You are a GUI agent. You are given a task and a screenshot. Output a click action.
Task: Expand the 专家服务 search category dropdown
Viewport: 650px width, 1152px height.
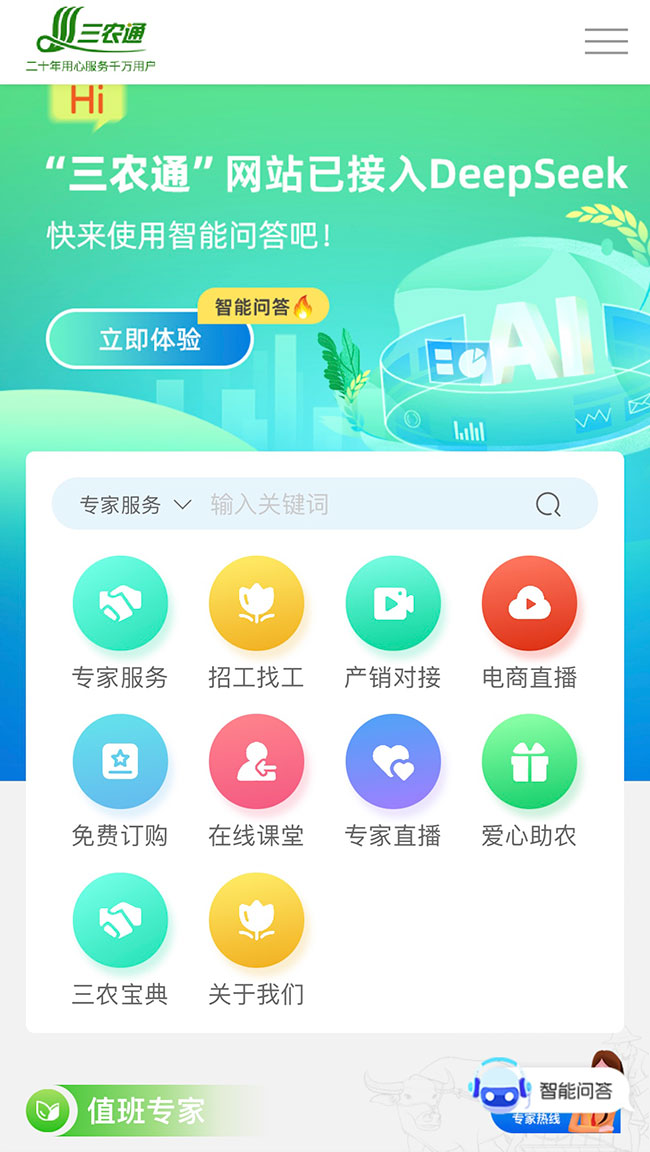pyautogui.click(x=135, y=505)
